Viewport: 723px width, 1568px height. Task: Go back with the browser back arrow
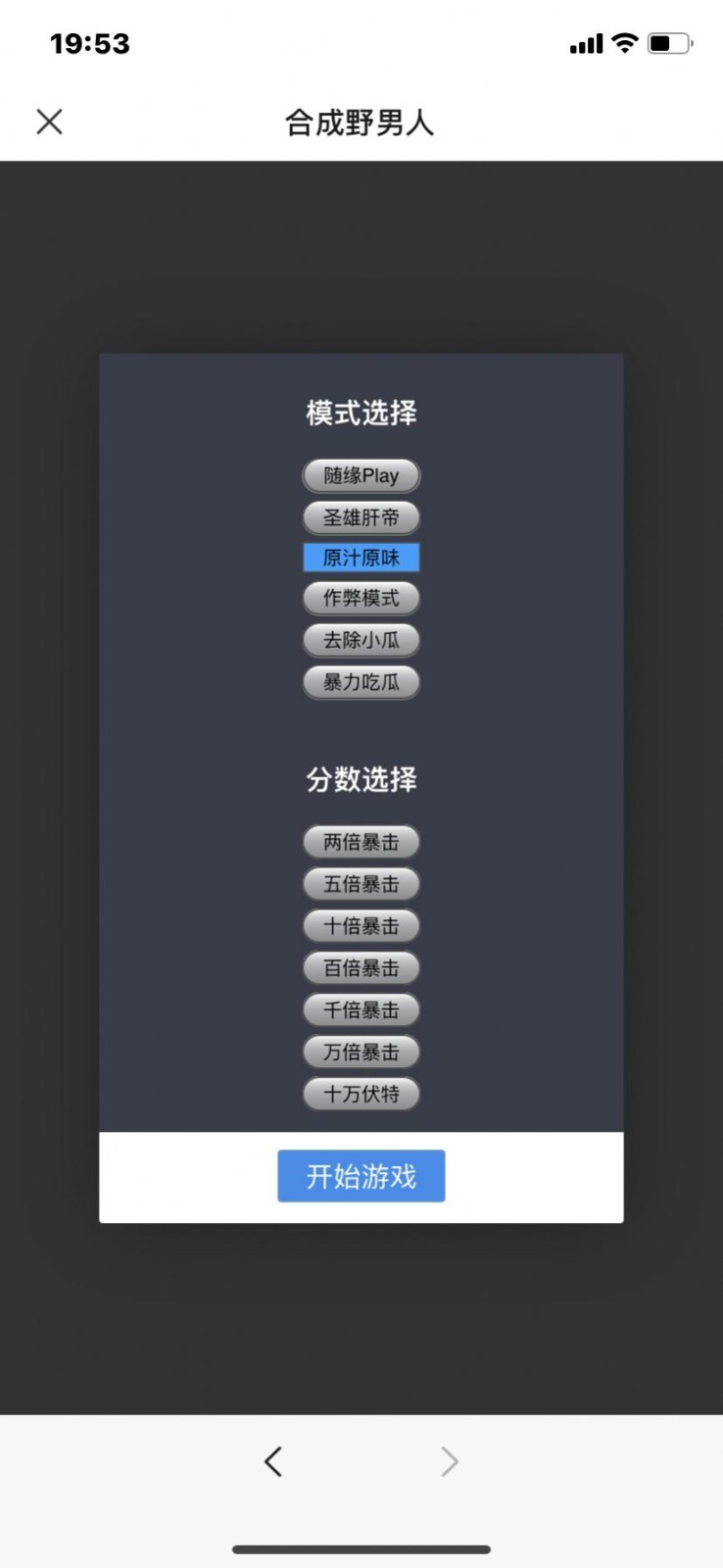[x=273, y=1461]
